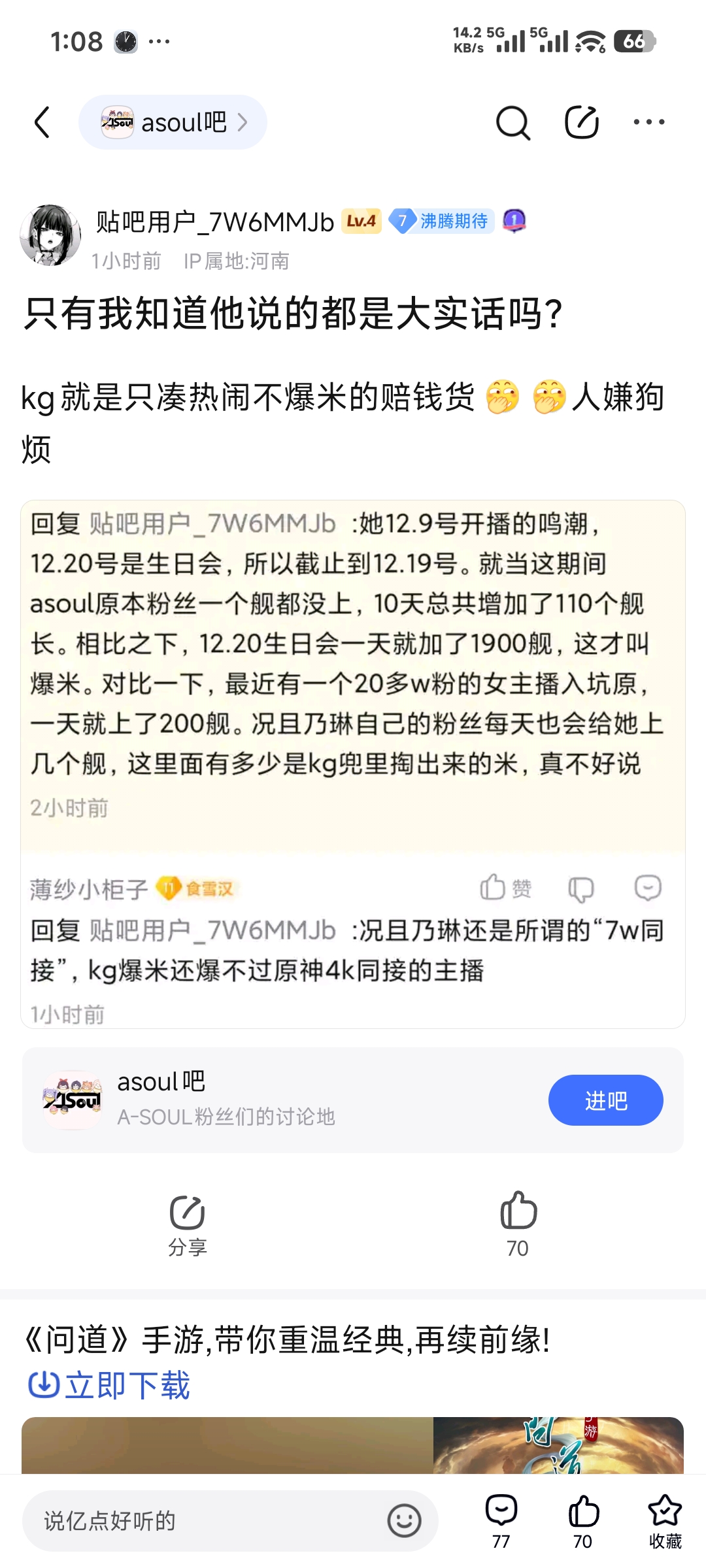Open the asoul吧 forum card
This screenshot has height=1568, width=706.
pyautogui.click(x=353, y=1100)
